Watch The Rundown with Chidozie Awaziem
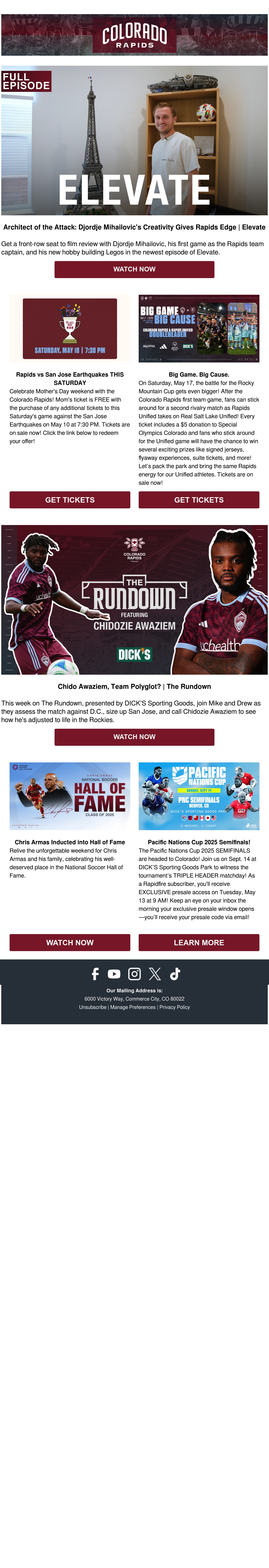 click(x=134, y=737)
